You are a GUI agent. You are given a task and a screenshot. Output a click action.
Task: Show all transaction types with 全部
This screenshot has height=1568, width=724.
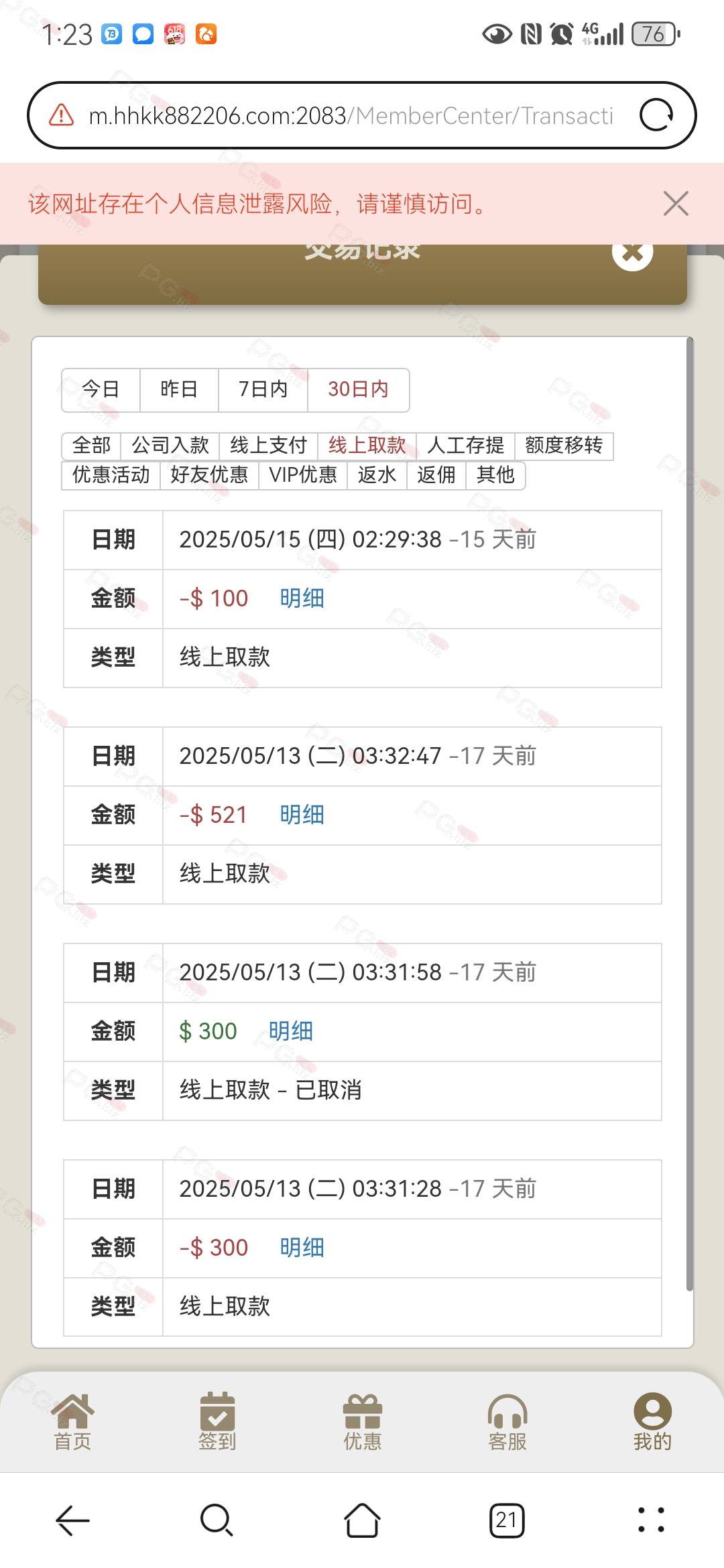point(91,446)
